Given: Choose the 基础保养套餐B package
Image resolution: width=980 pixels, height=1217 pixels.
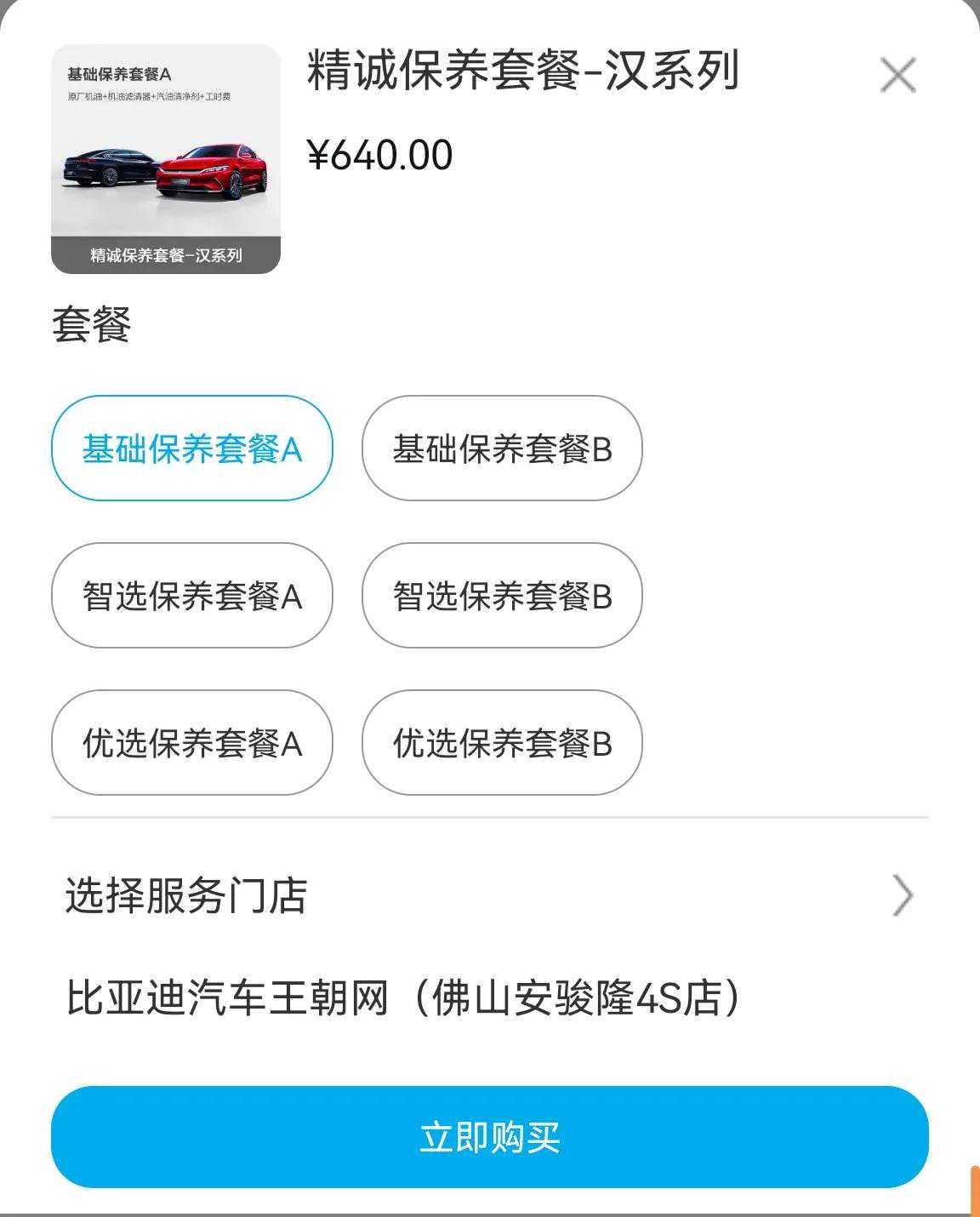Looking at the screenshot, I should (x=502, y=449).
